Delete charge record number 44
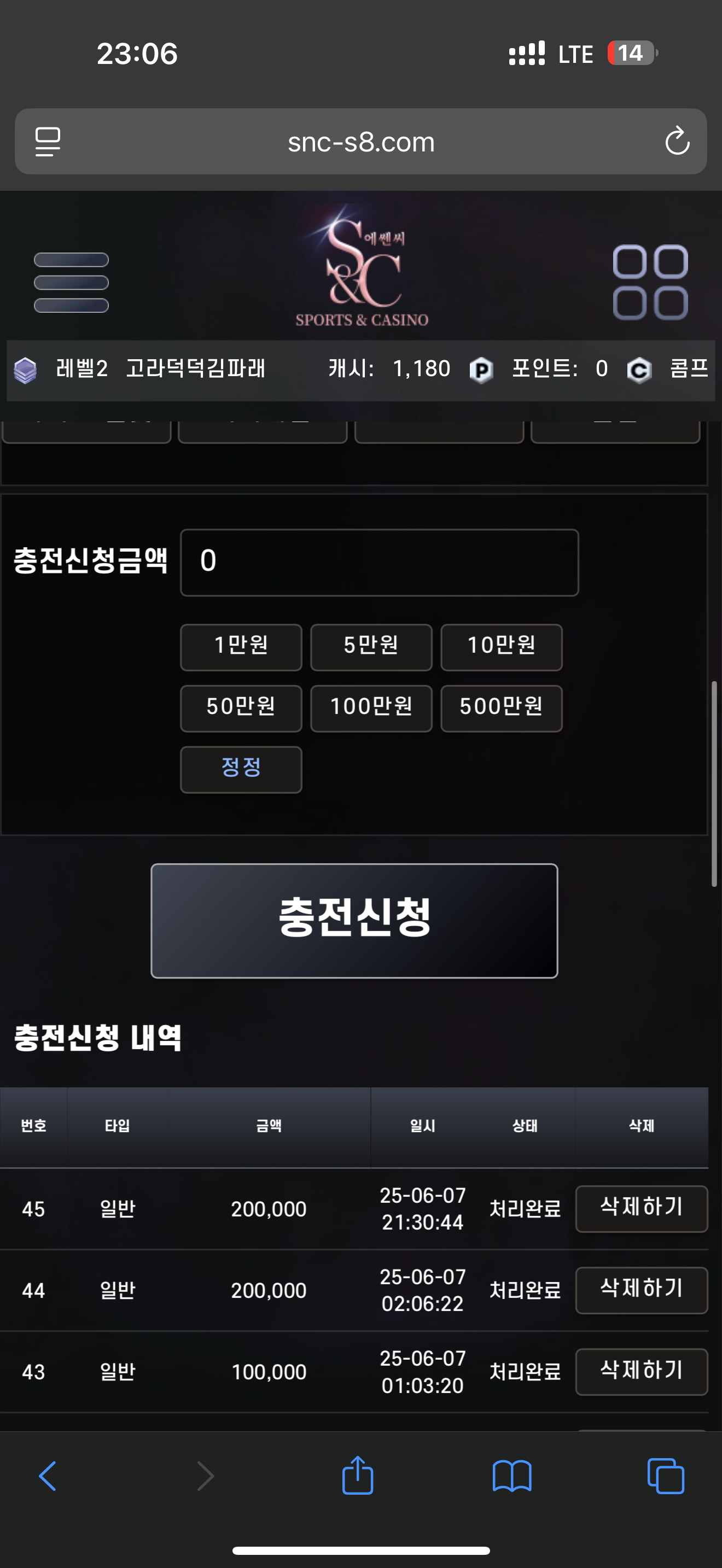This screenshot has width=722, height=1568. click(641, 1290)
